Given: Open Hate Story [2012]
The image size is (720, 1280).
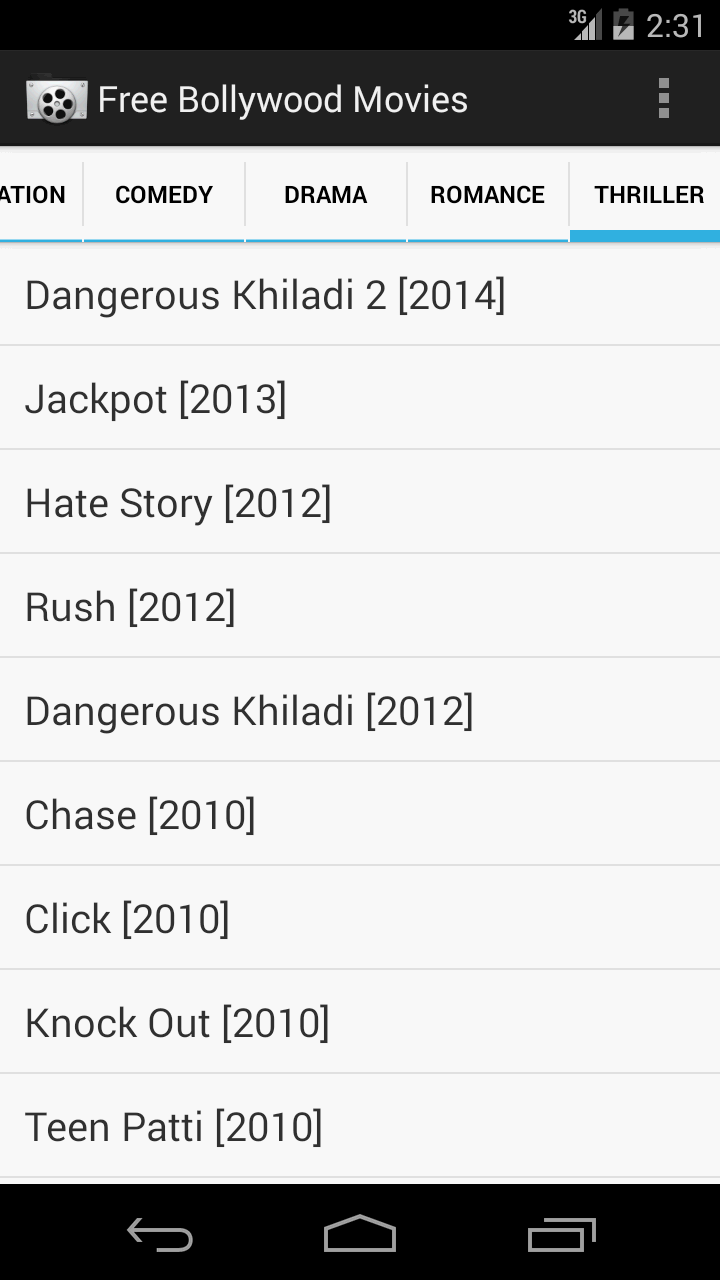Looking at the screenshot, I should [x=178, y=502].
